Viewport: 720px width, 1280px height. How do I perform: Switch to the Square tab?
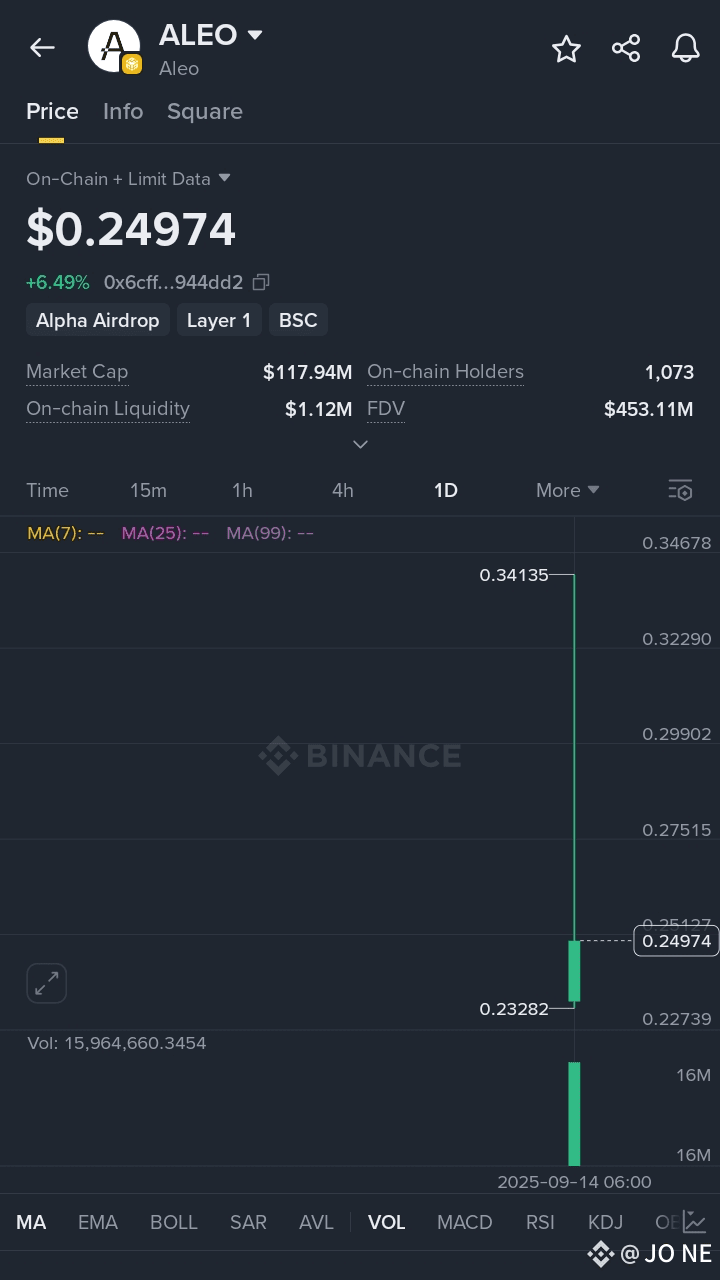(x=204, y=112)
